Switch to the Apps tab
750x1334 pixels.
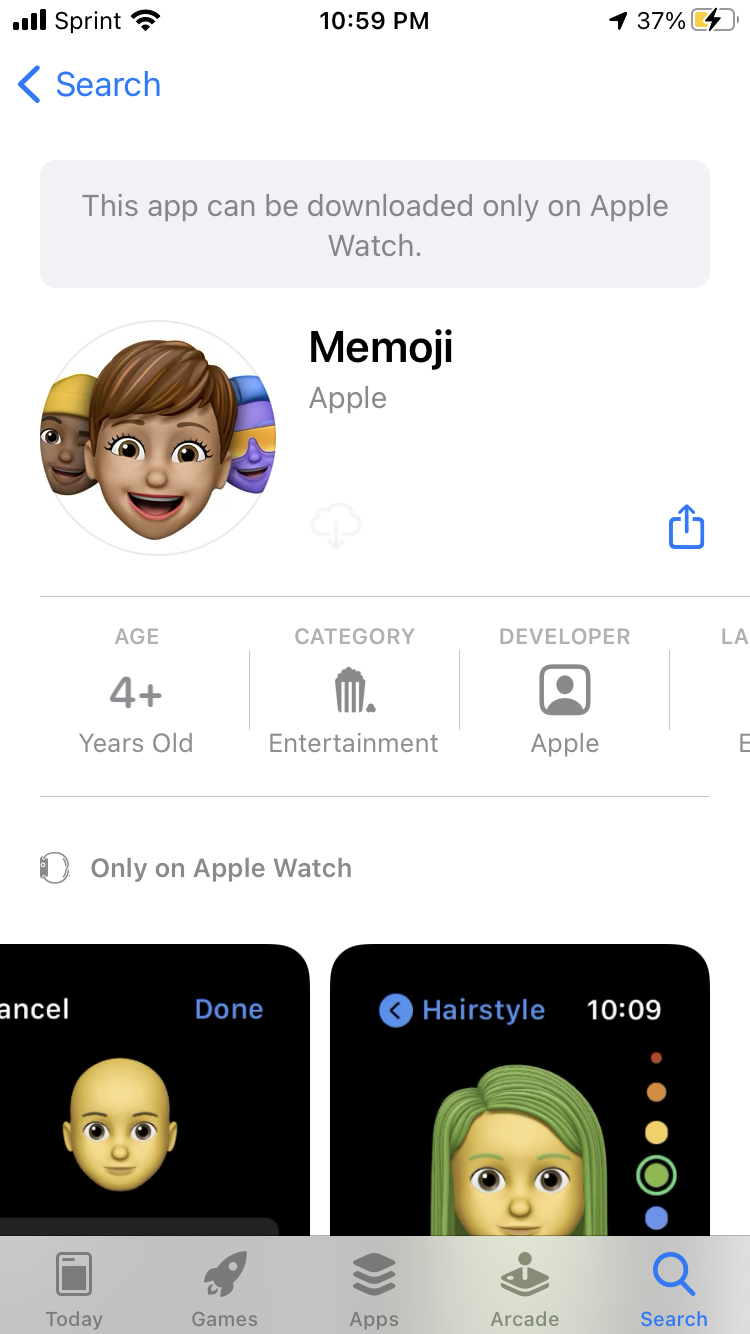tap(374, 1289)
